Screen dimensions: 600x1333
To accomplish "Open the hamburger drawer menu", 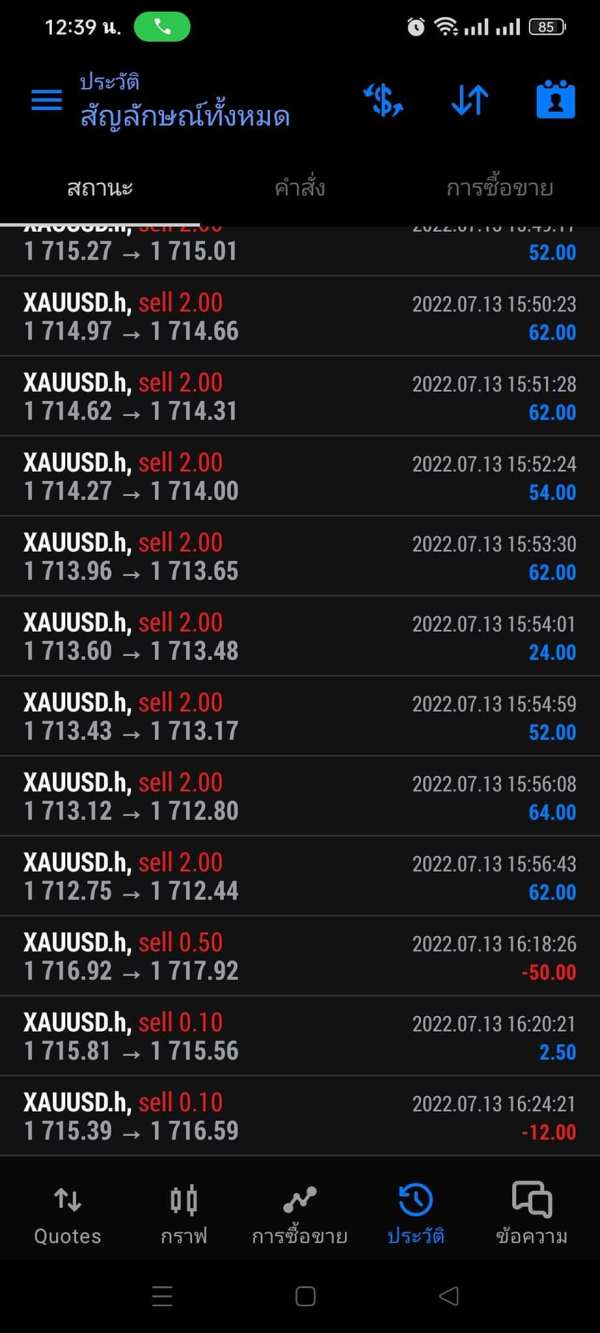I will [x=46, y=100].
